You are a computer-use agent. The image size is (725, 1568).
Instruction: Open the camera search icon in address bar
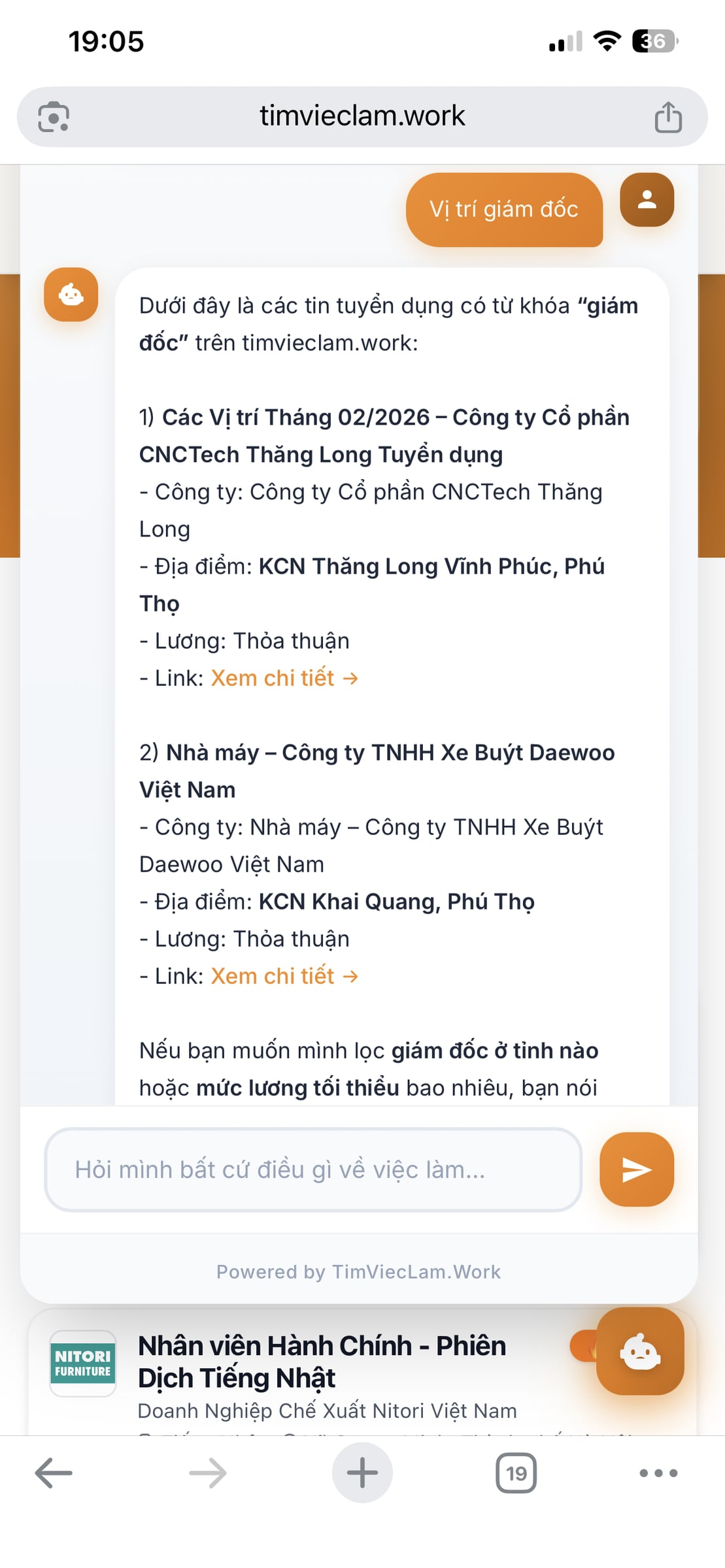tap(54, 117)
